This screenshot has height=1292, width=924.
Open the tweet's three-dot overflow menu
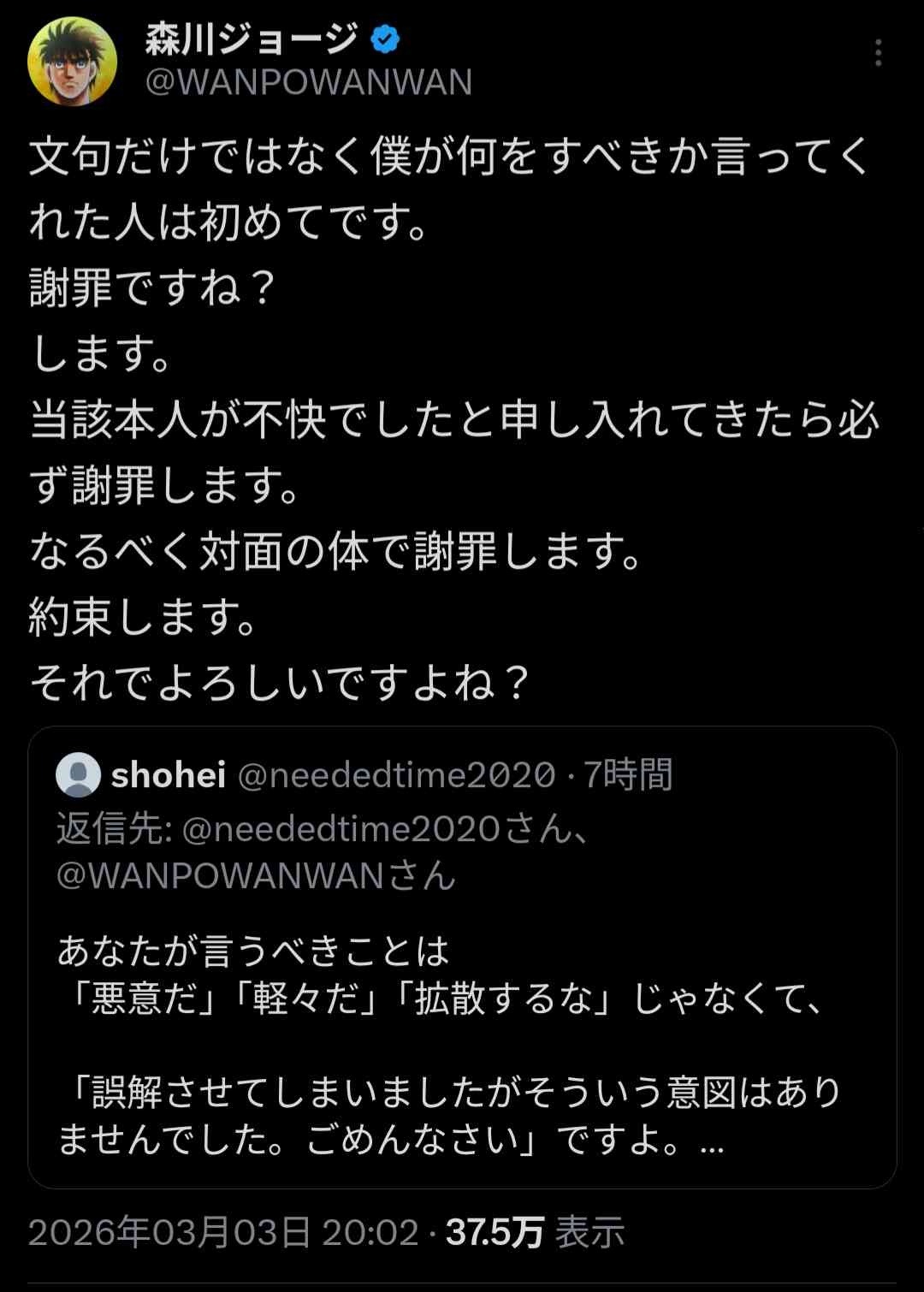tap(878, 53)
